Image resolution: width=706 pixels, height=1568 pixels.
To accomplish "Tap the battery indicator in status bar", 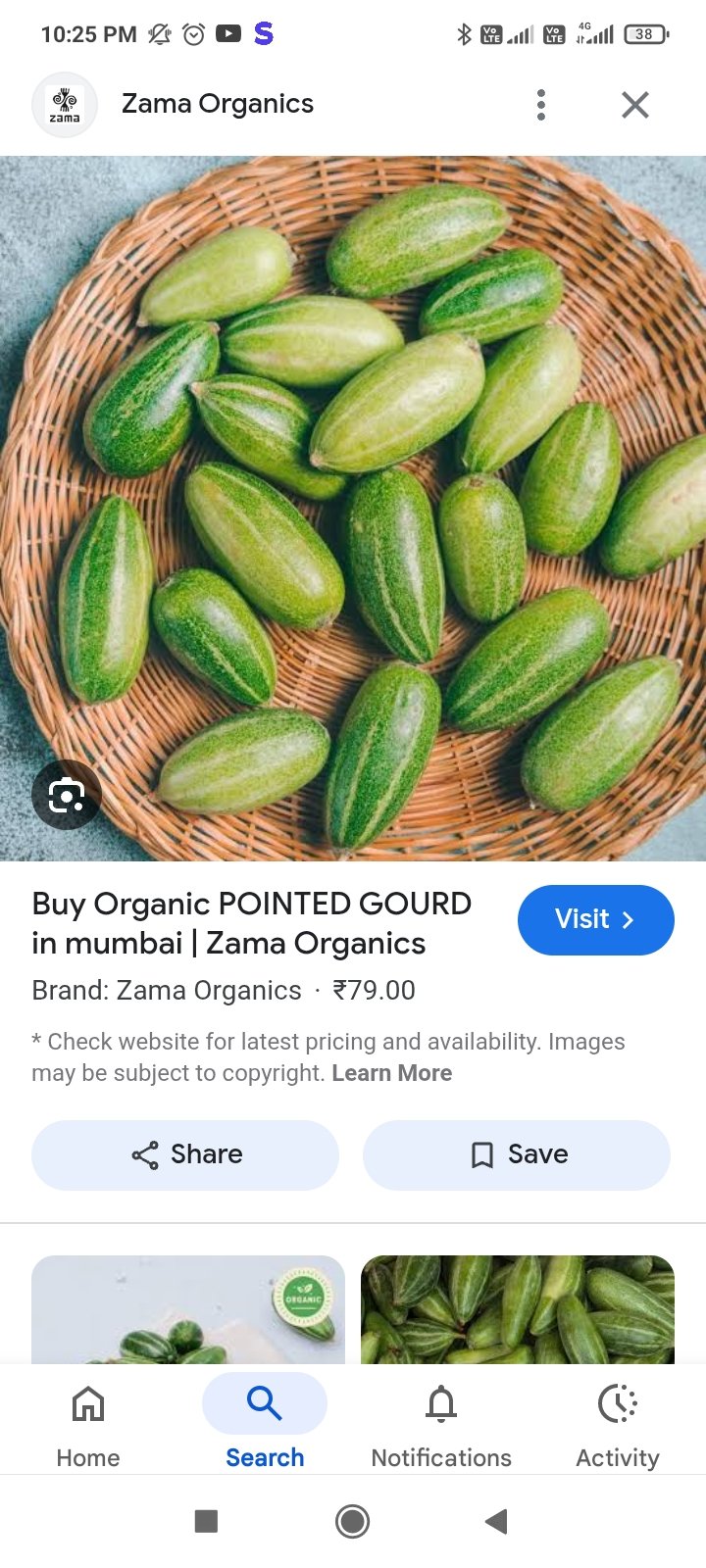I will point(644,33).
